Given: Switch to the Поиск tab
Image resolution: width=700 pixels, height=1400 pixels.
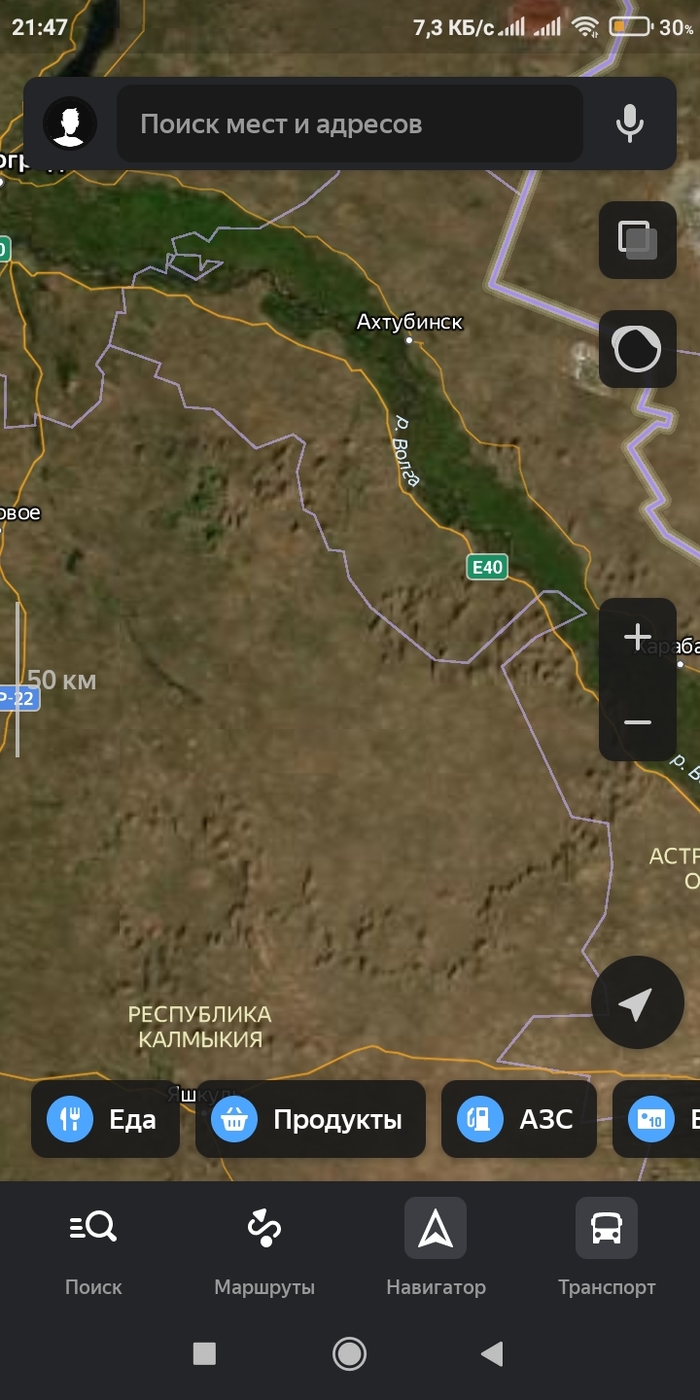Looking at the screenshot, I should tap(94, 1248).
